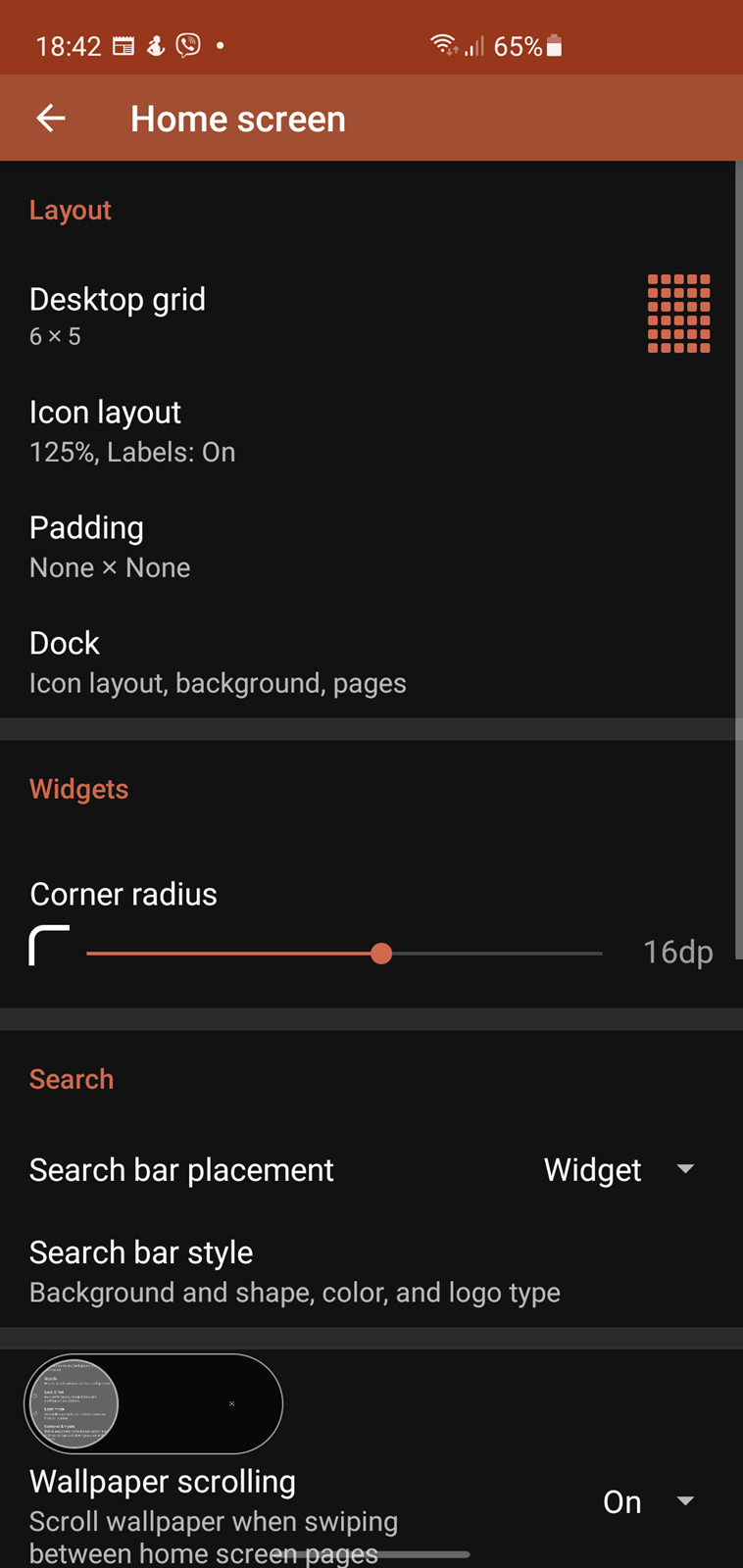Expand Search bar placement dropdown

point(620,1169)
